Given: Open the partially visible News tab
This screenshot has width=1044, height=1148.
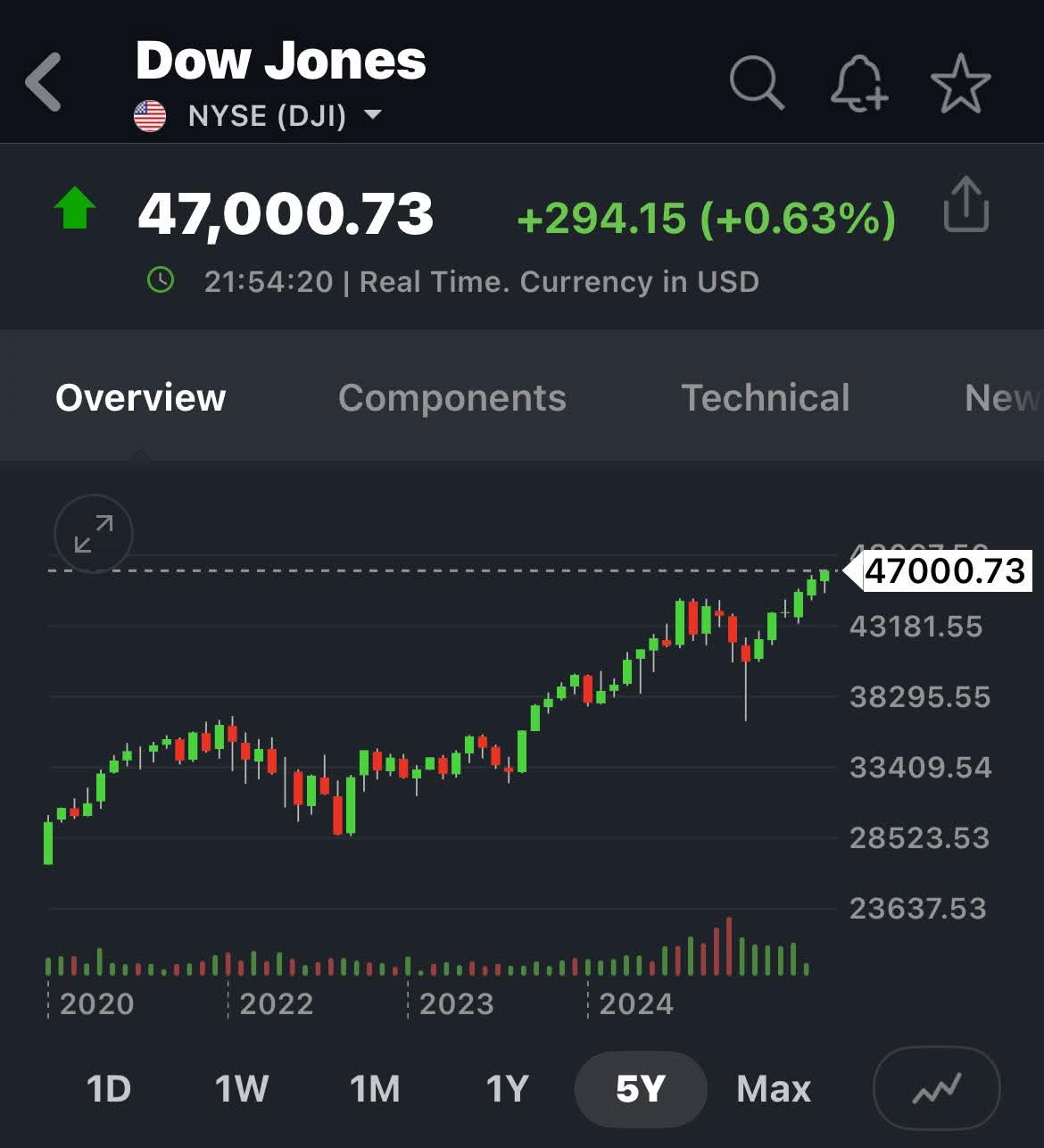Looking at the screenshot, I should (1001, 398).
